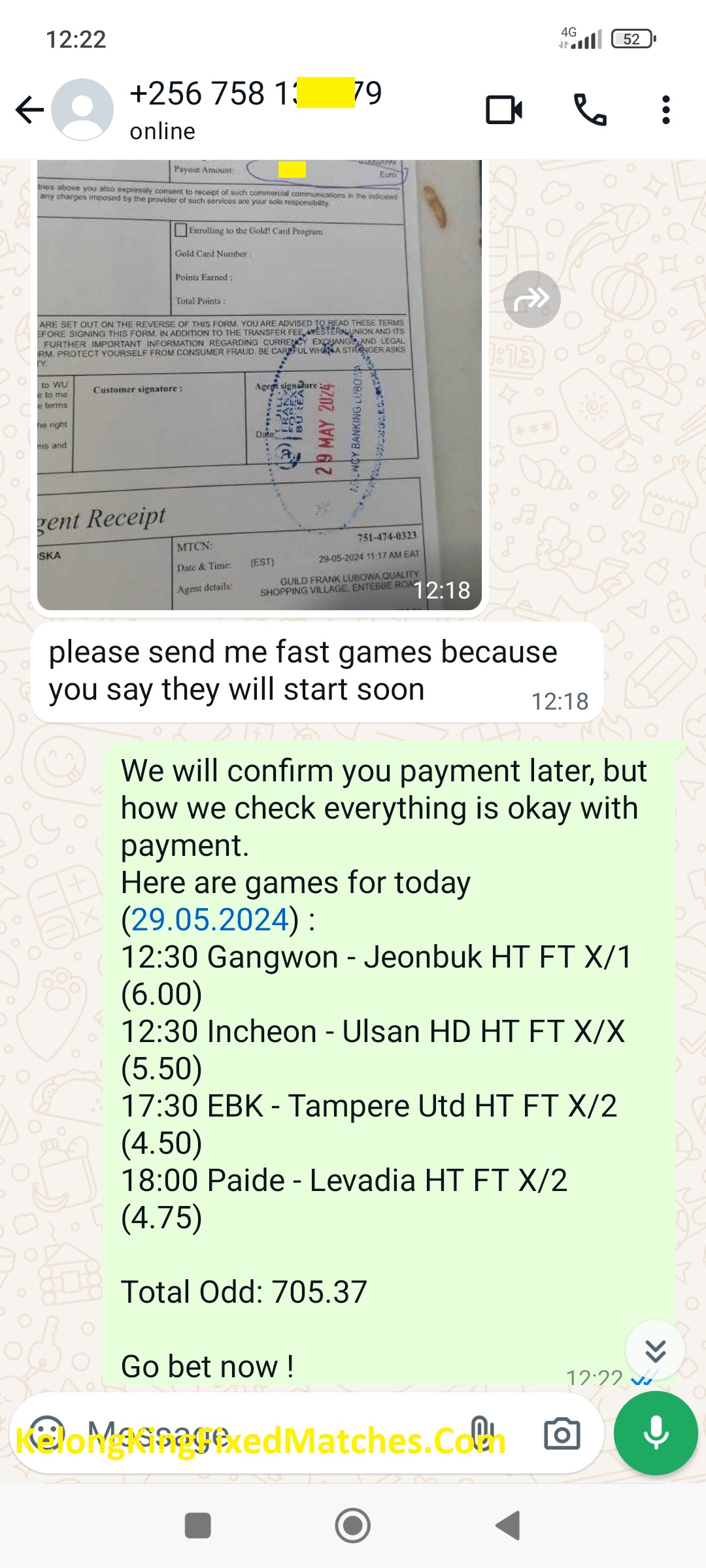
Task: Go back to the chat list
Action: pos(29,109)
